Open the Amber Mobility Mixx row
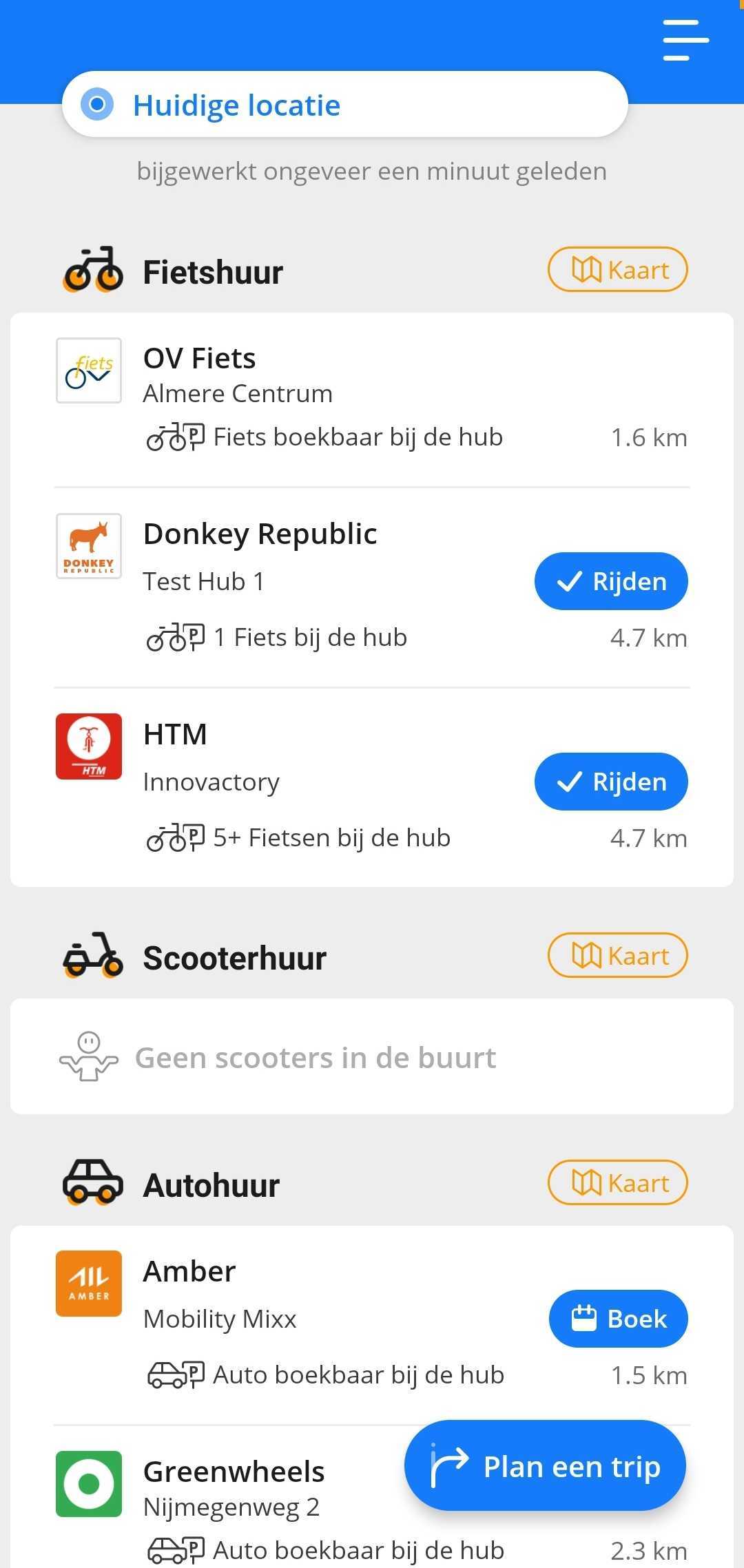The width and height of the screenshot is (744, 1568). (372, 1325)
